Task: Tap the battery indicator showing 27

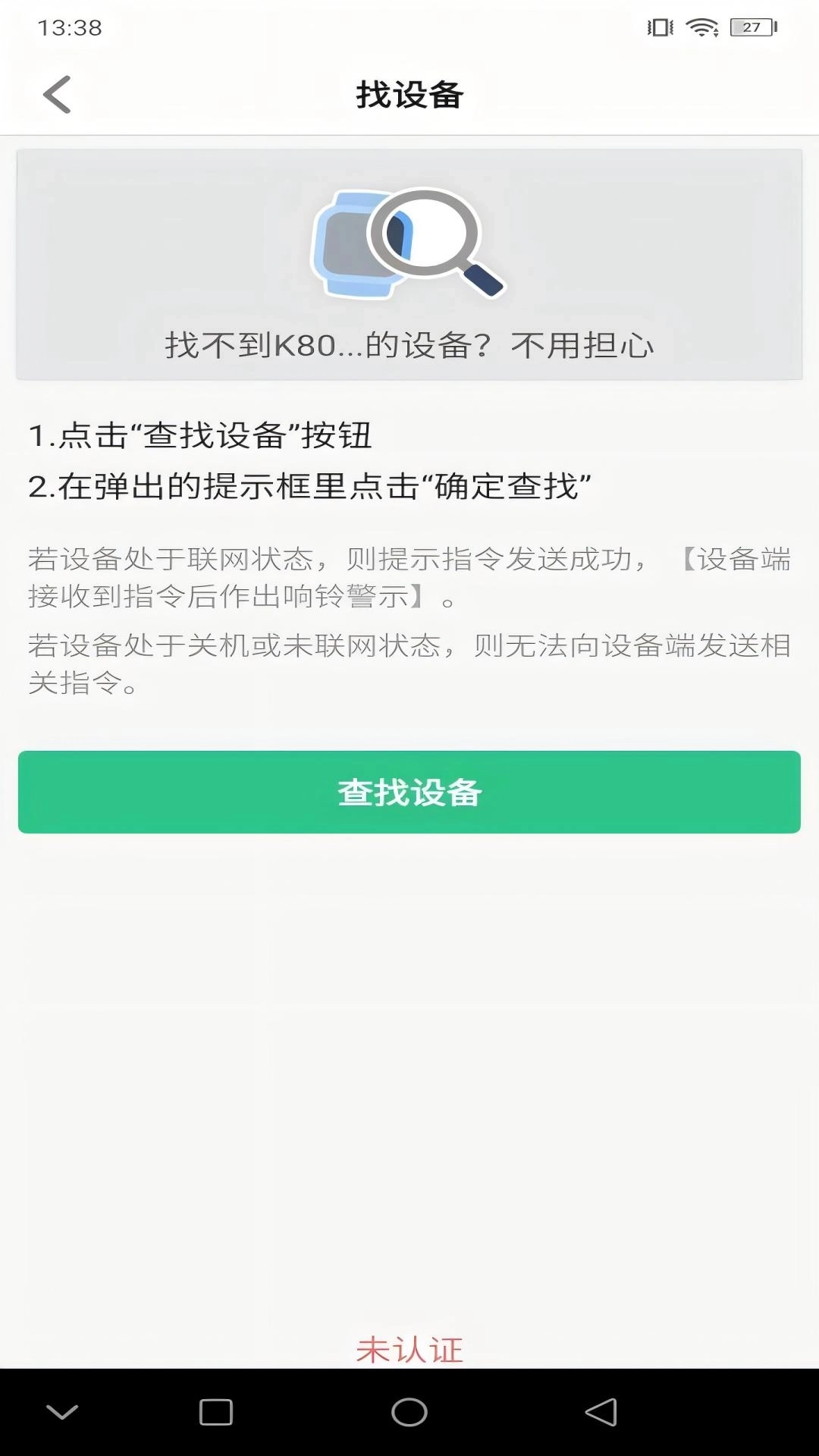Action: 752,25
